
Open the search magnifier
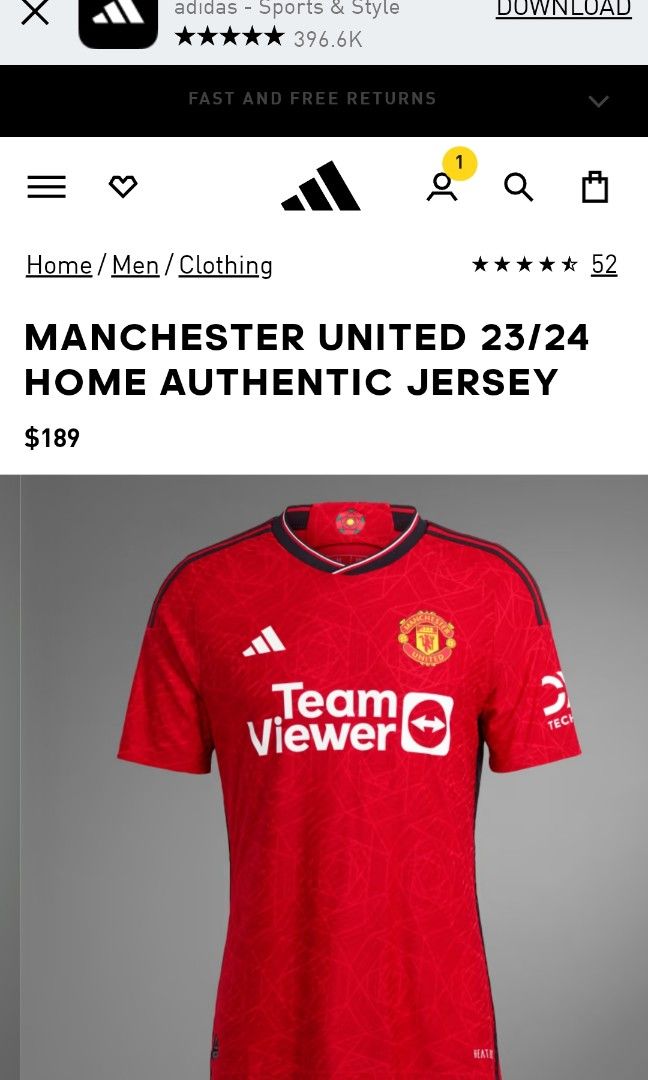(x=518, y=187)
